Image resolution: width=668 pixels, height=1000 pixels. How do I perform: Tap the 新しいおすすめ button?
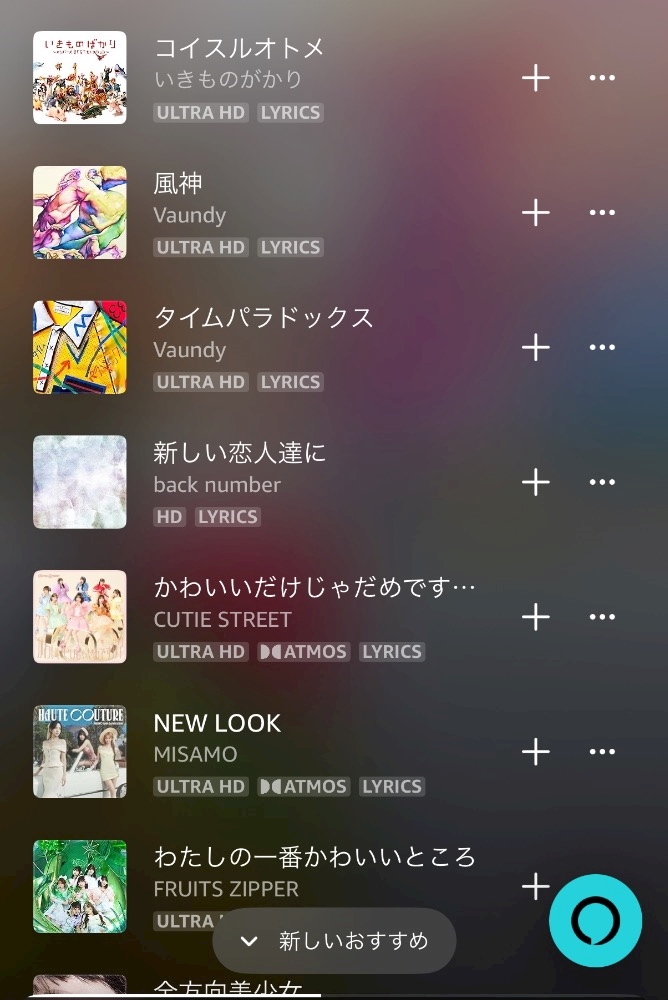[335, 941]
